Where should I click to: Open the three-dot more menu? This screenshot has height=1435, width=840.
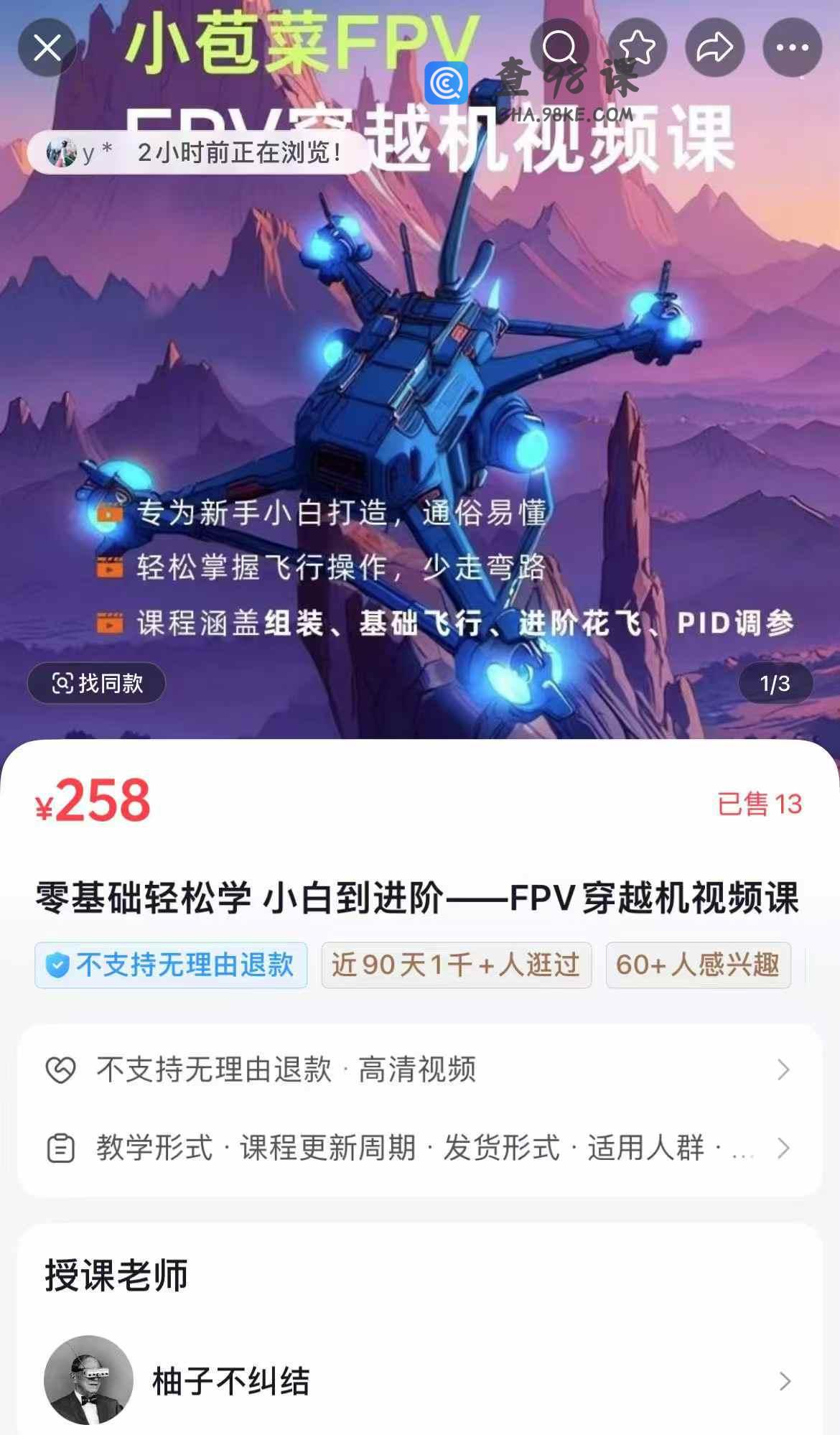pos(792,48)
